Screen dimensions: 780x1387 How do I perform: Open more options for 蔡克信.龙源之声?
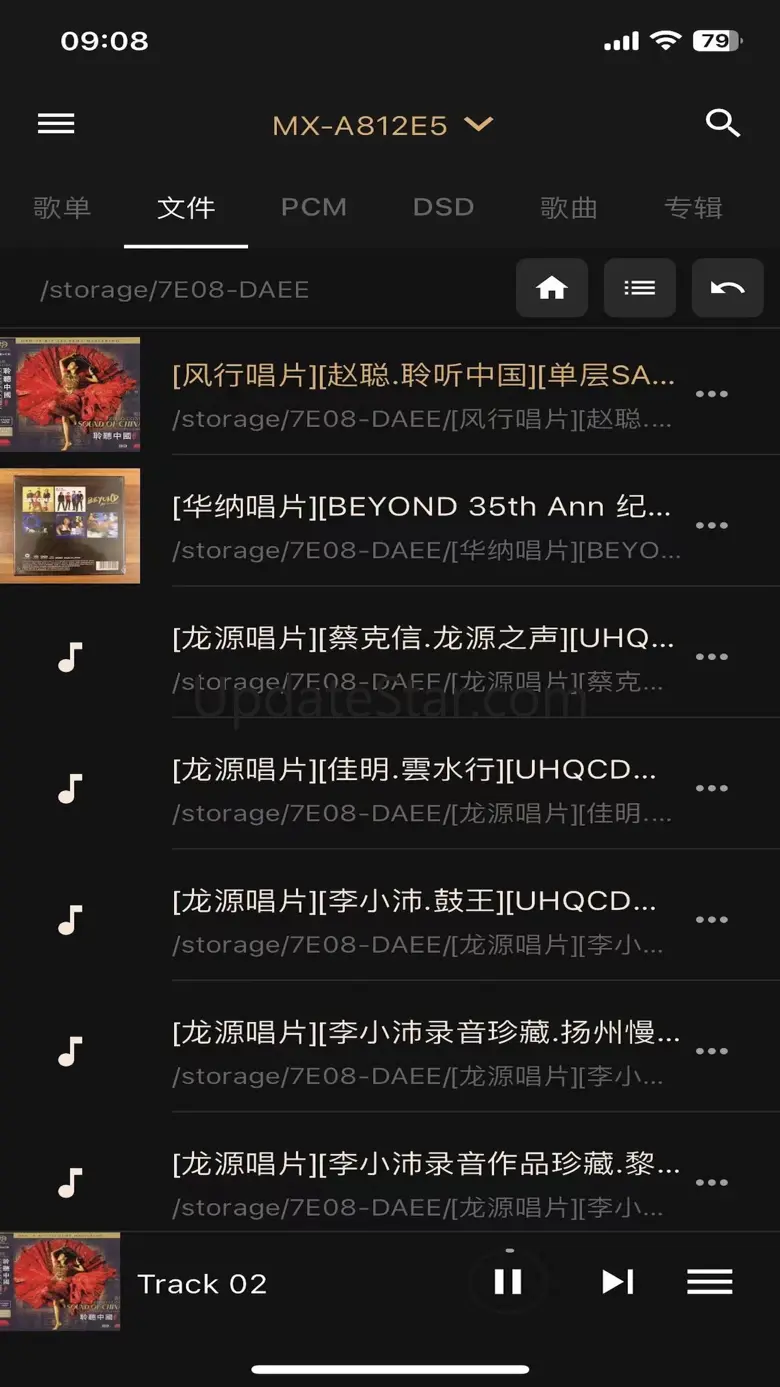point(711,657)
